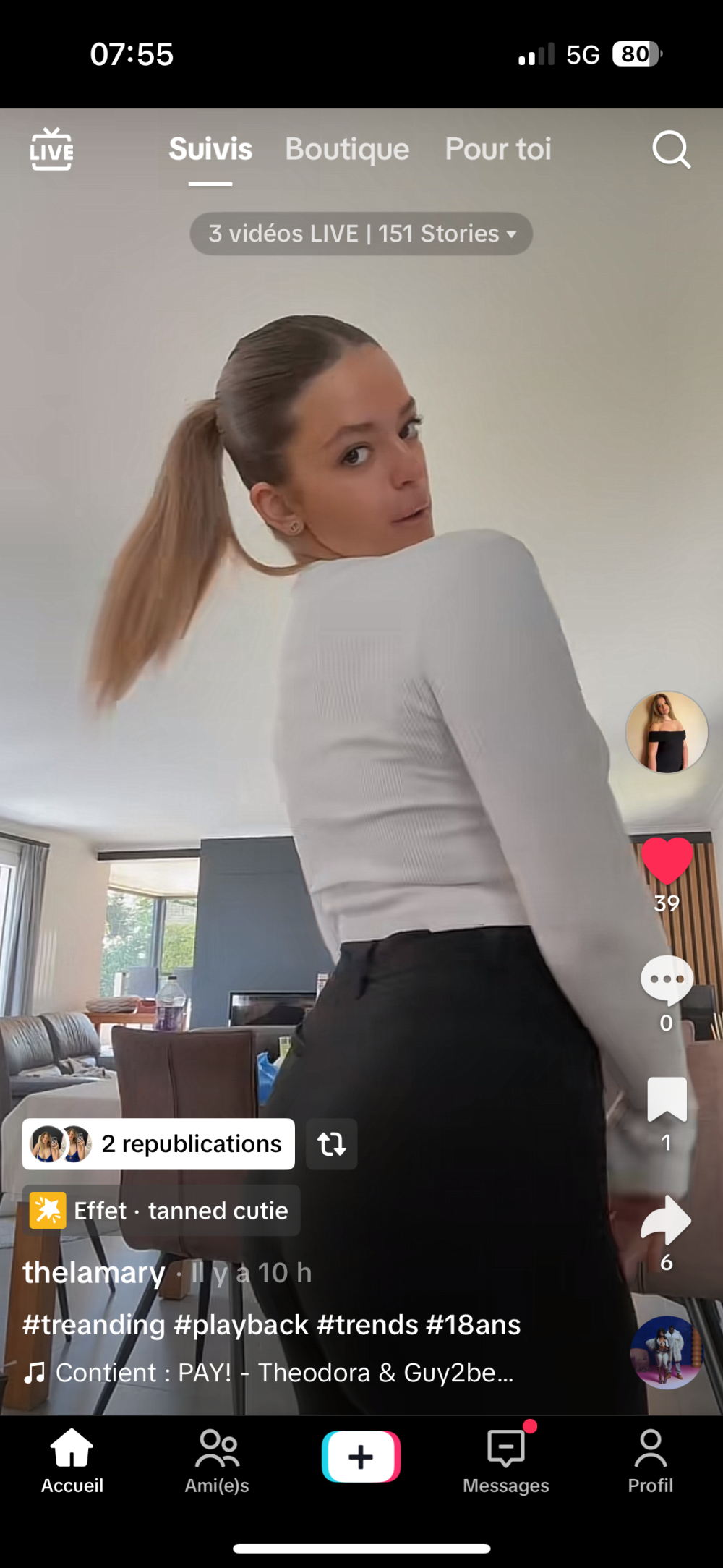Tap the repost arrows button

(x=332, y=1144)
